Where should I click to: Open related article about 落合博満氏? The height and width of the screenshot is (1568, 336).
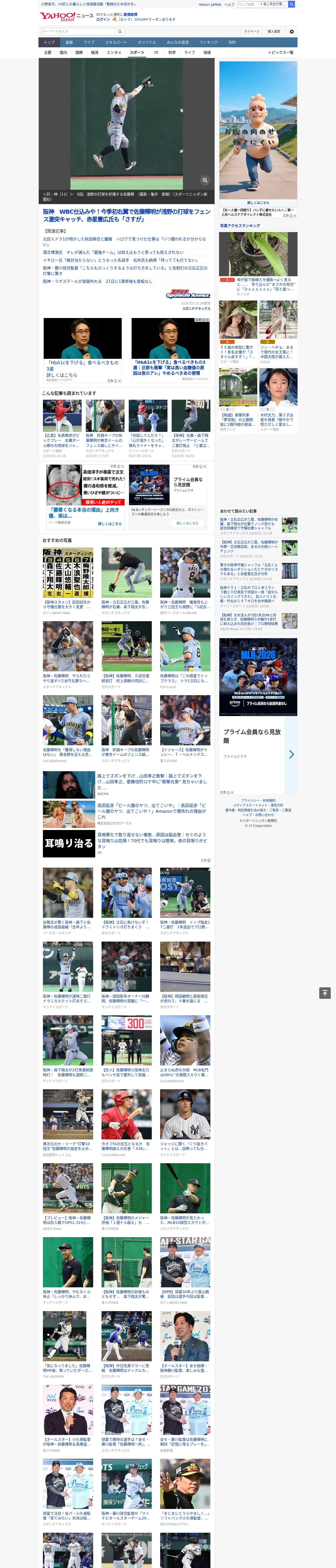[113, 252]
